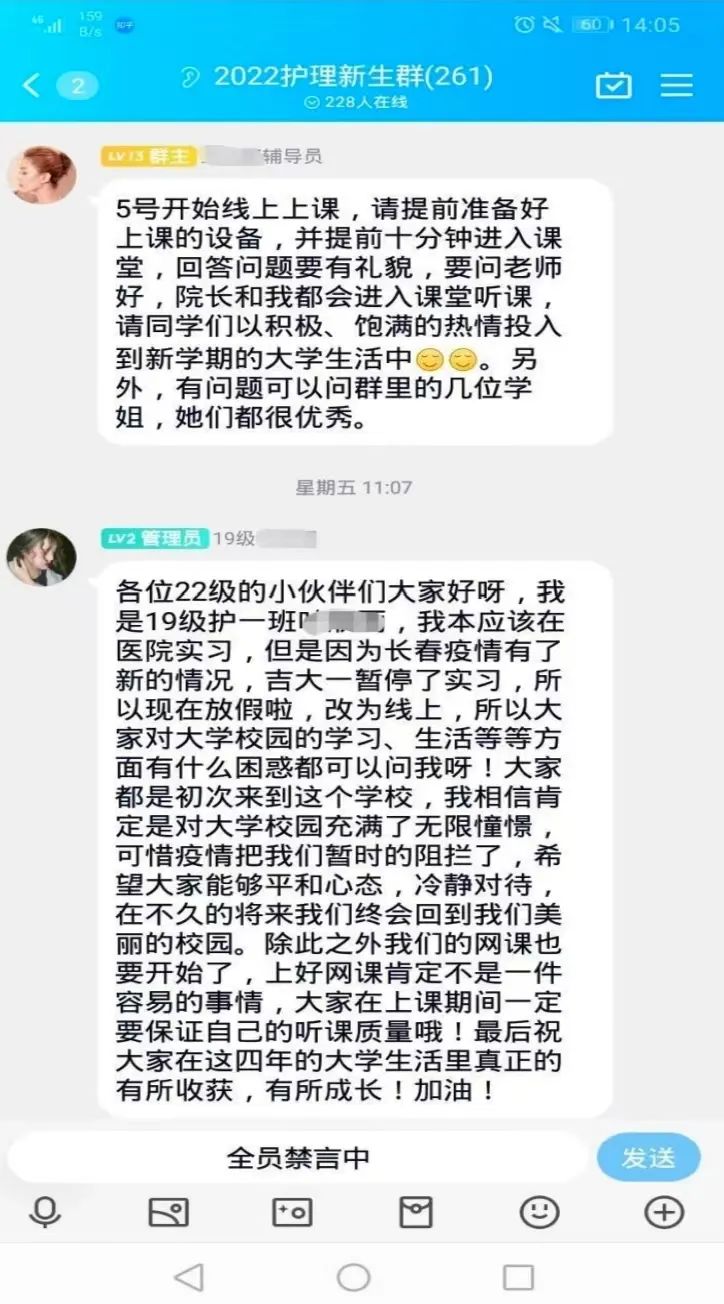
Task: Open the red packet icon
Action: point(416,1213)
